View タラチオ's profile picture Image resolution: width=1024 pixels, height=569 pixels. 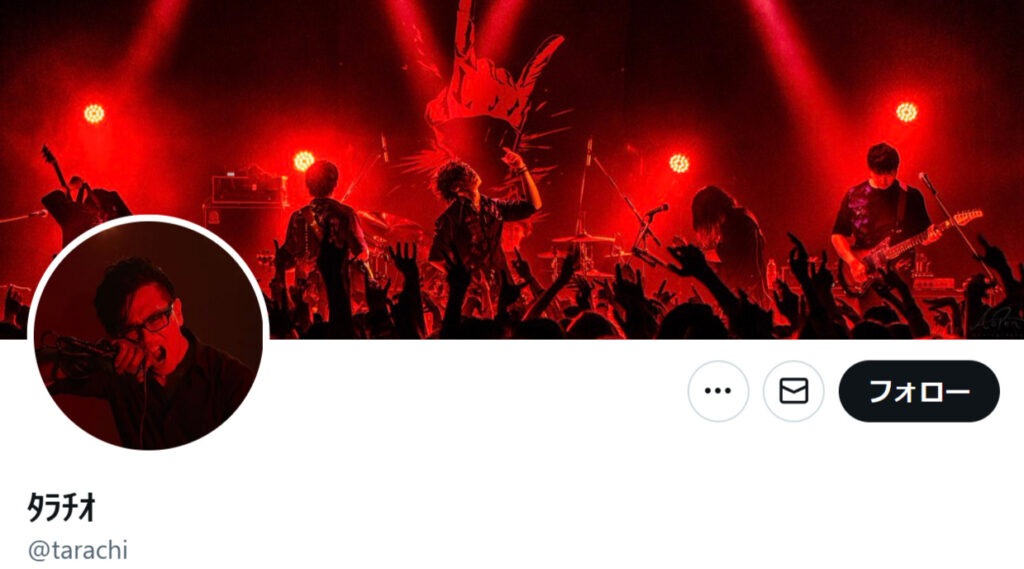click(149, 334)
